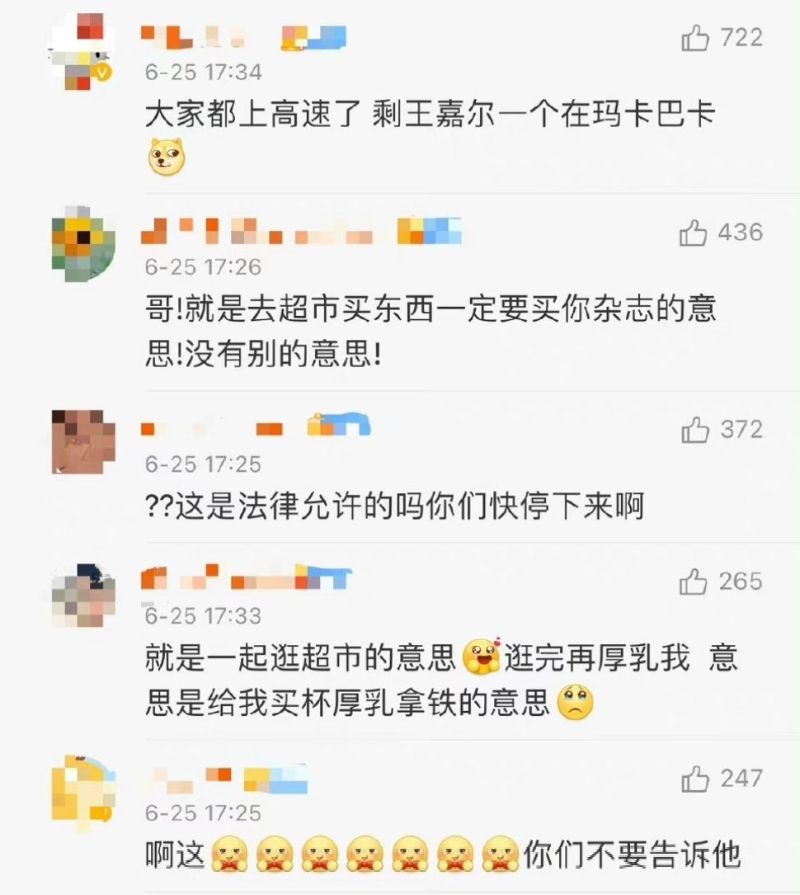Like the comment about 厚乳拿铁
The image size is (800, 895).
point(694,581)
